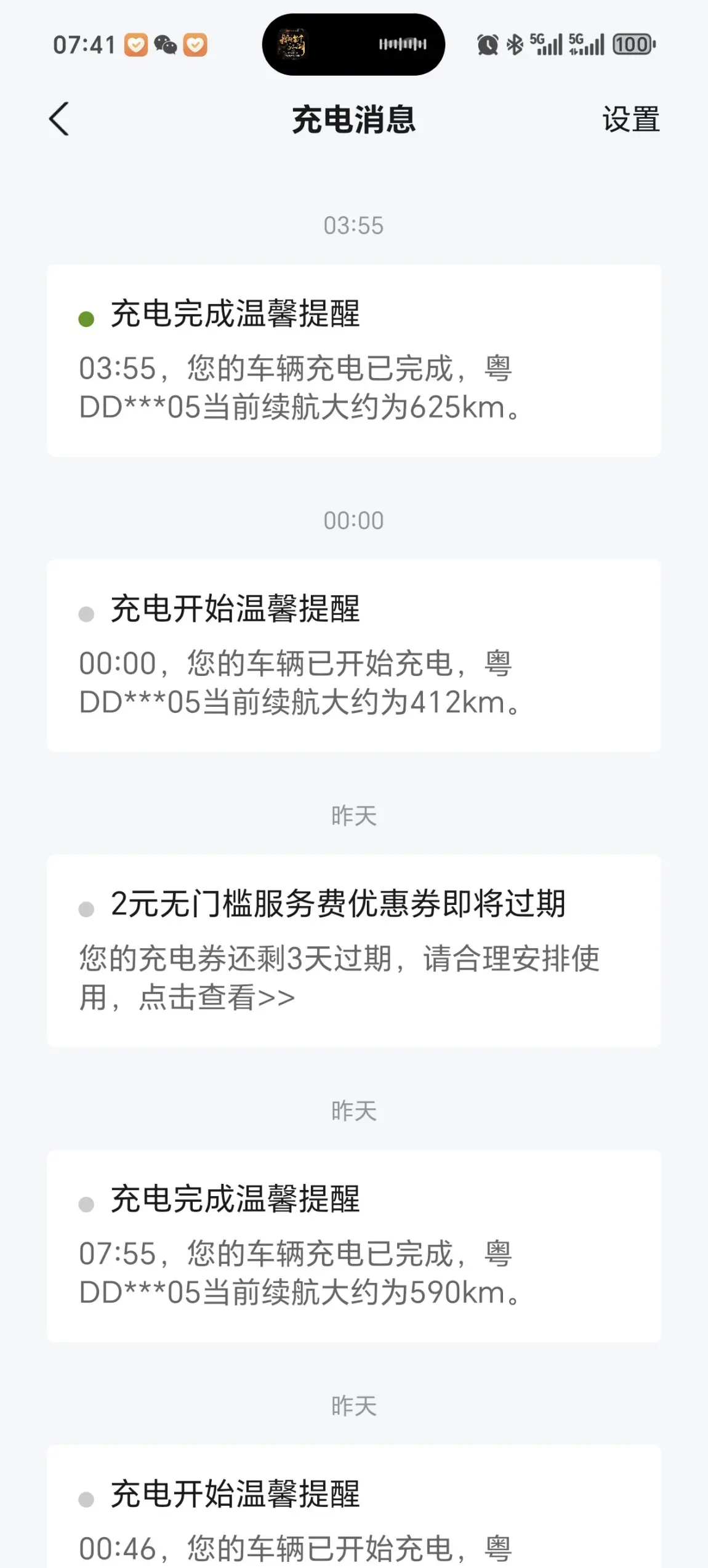Open the 00:00 充电开始温馨提醒 message

353,656
